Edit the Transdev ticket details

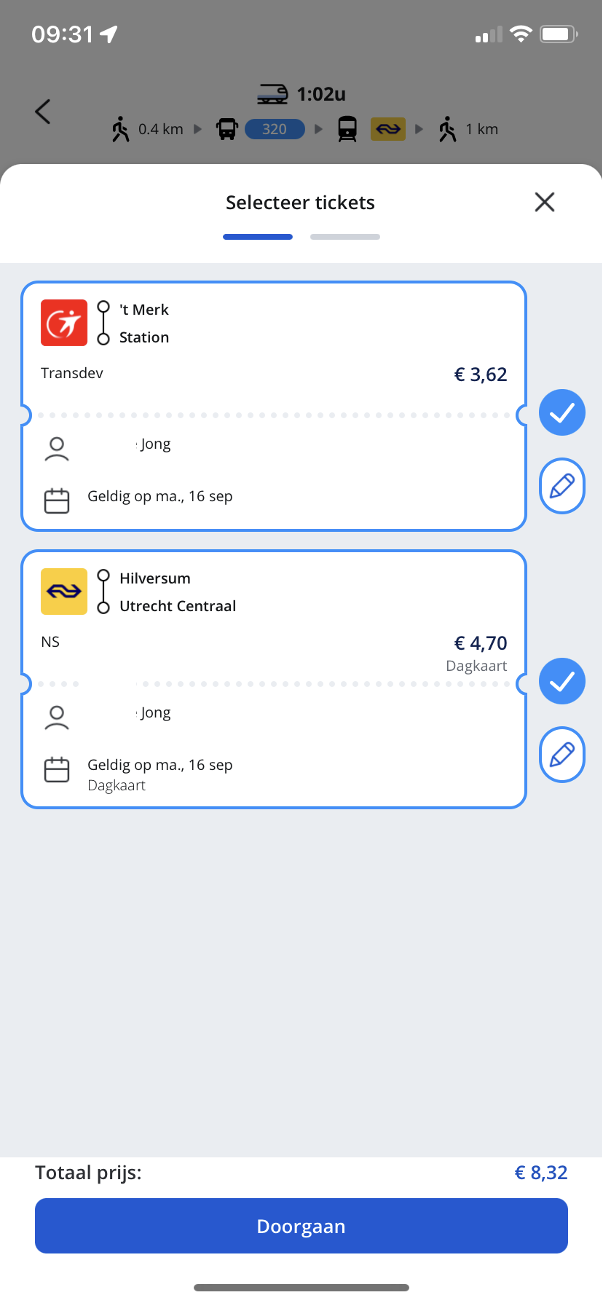(562, 487)
